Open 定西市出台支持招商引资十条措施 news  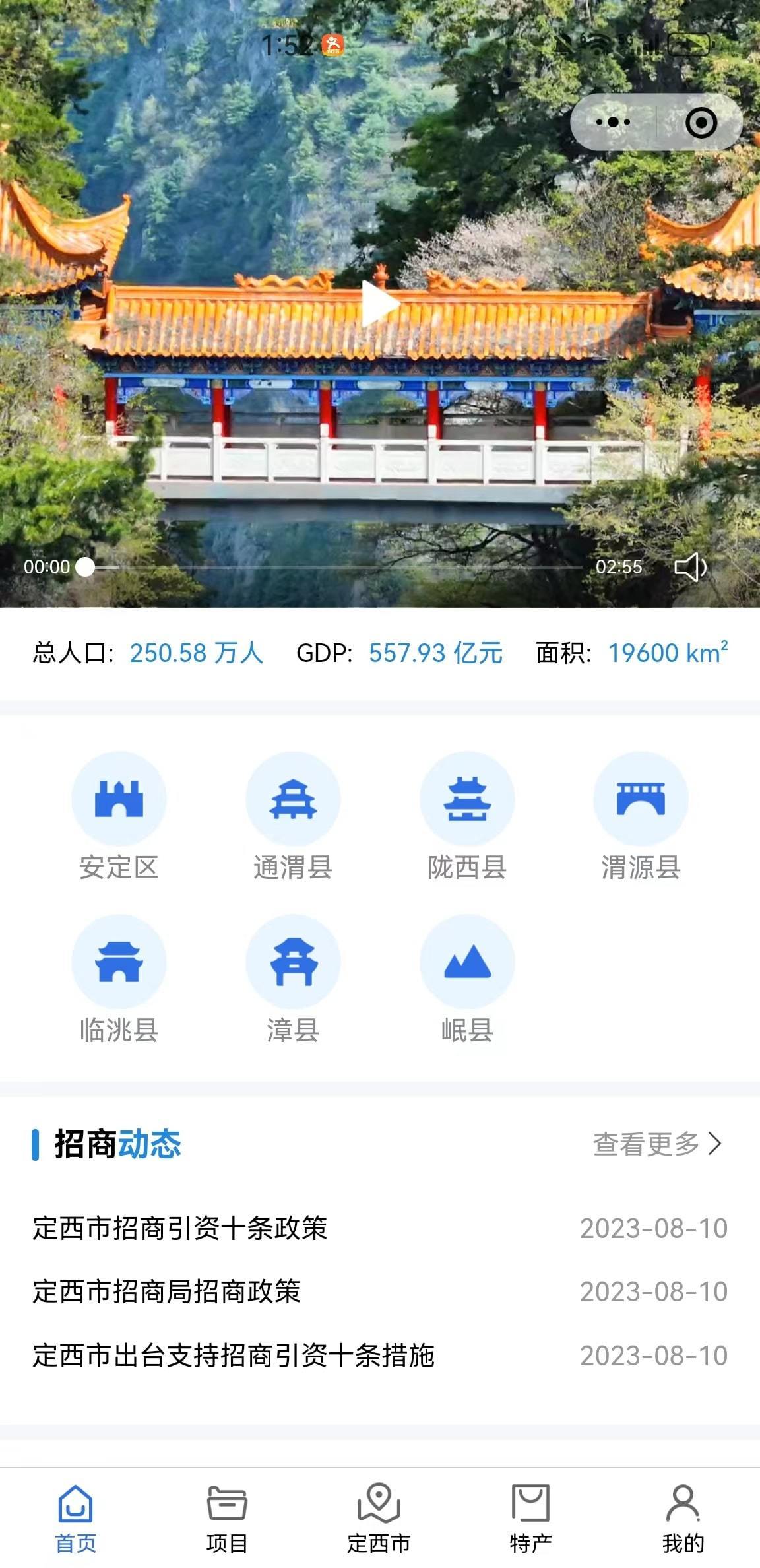click(234, 1356)
